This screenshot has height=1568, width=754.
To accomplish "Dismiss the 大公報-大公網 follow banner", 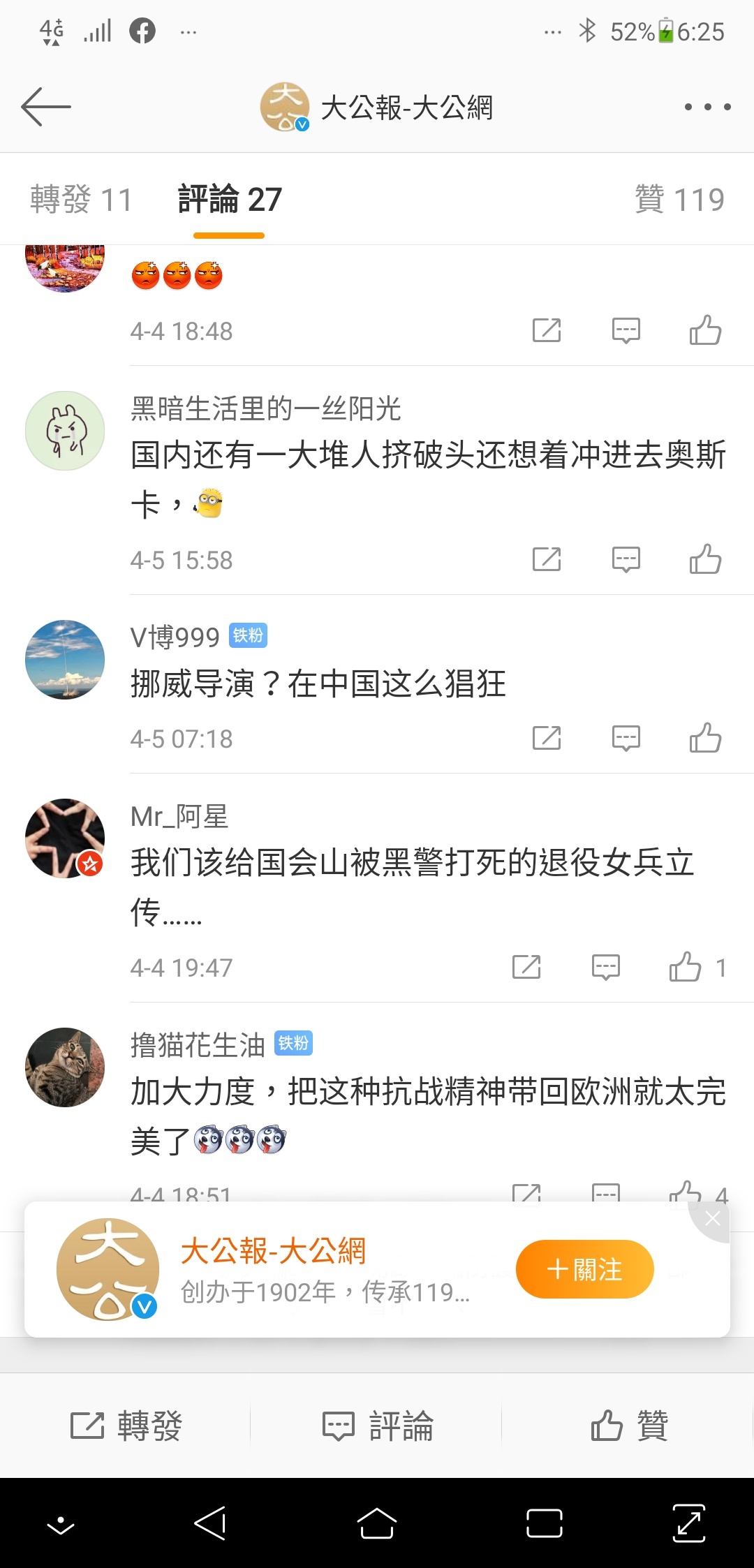I will click(x=713, y=1219).
